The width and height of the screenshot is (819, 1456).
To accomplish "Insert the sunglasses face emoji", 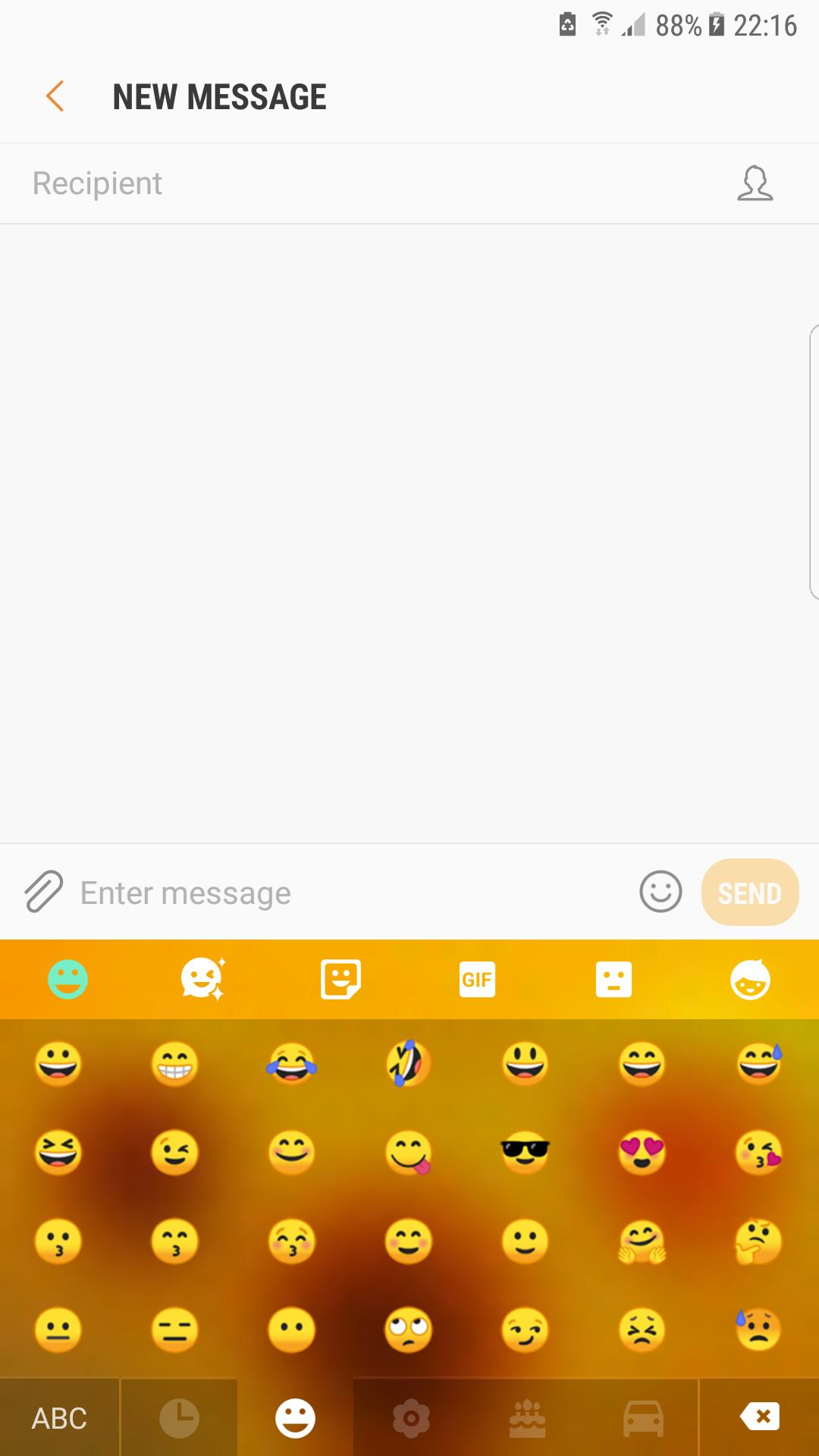I will click(525, 1153).
